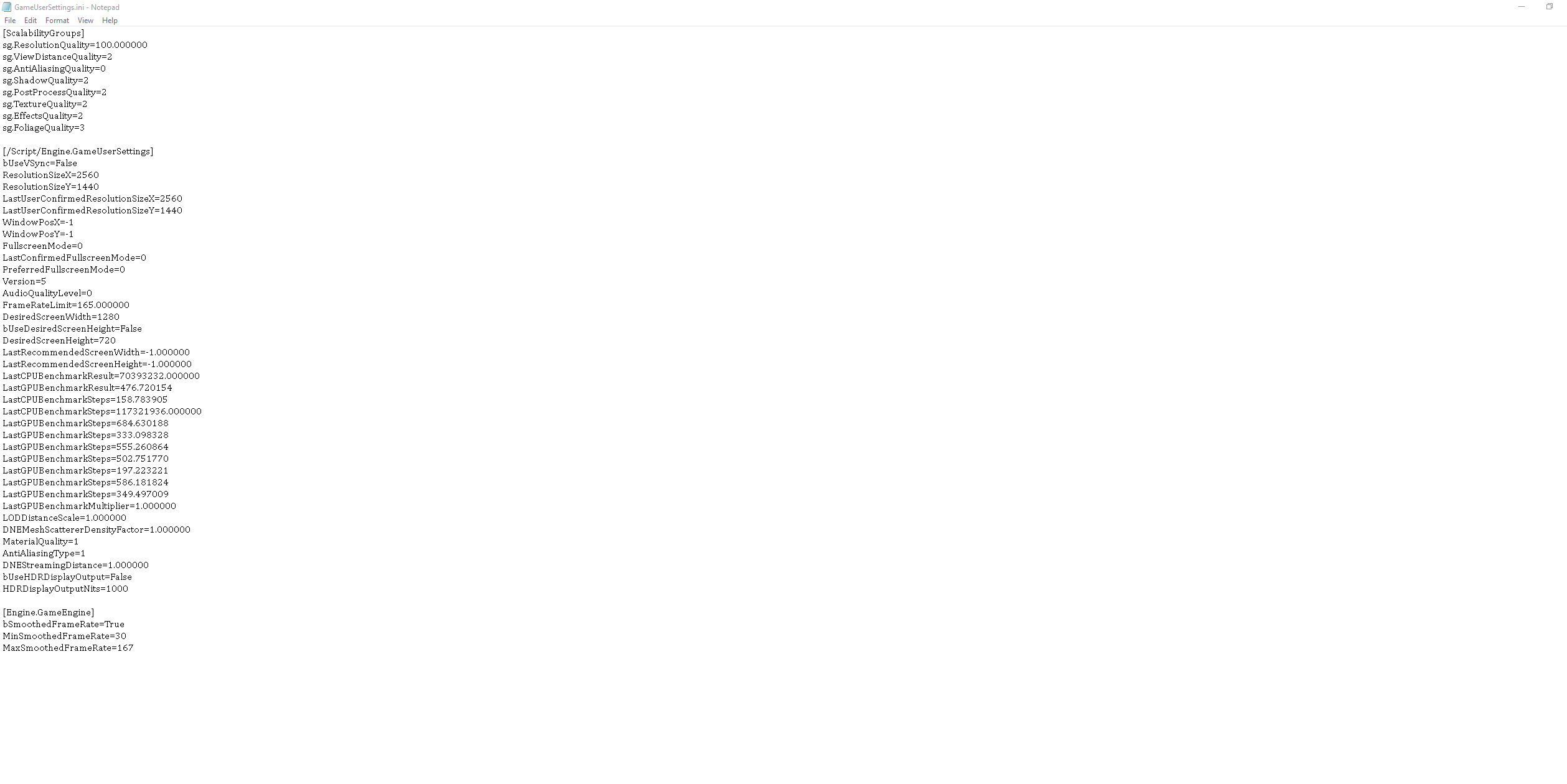
Task: Minimize the Notepad window
Action: pos(1522,7)
